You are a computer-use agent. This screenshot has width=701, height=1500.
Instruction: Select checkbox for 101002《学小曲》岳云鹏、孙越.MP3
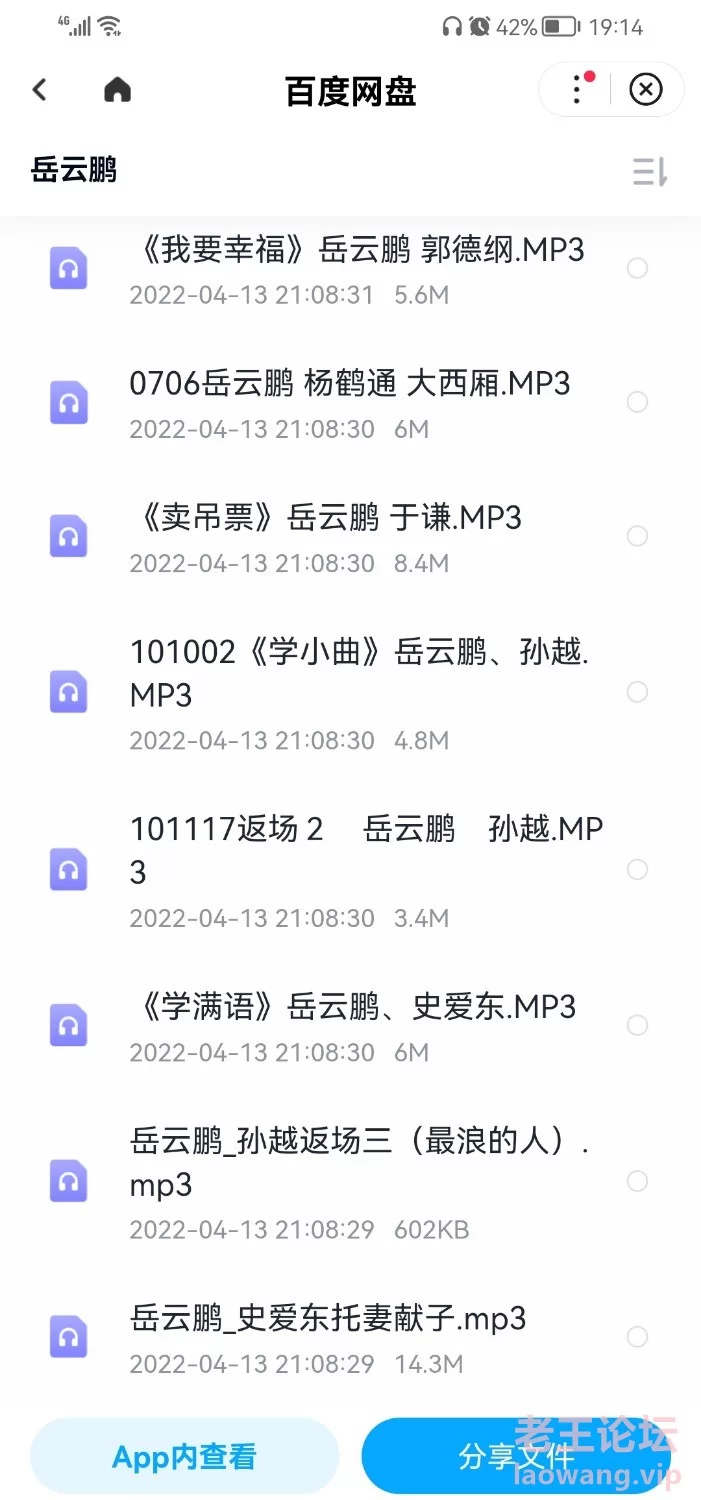tap(637, 692)
